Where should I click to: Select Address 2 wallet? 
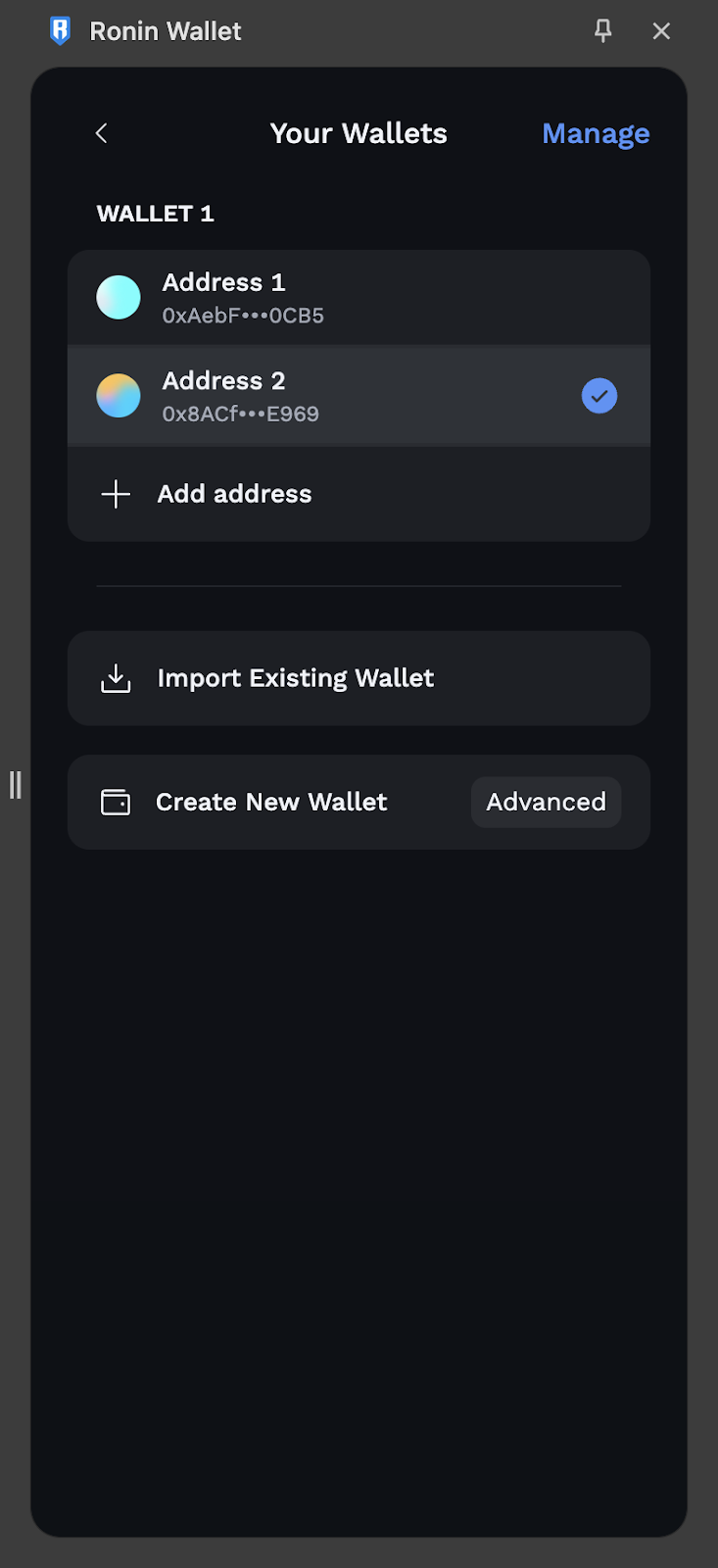coord(359,396)
